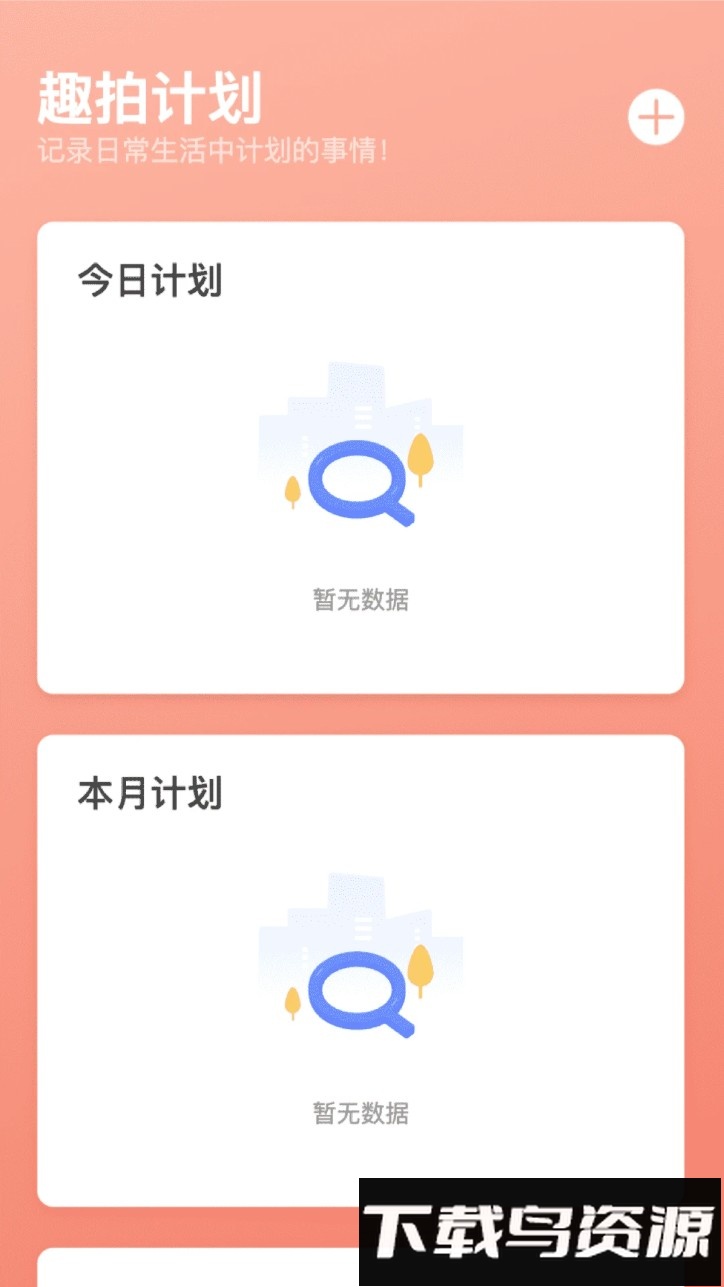Tap 暂无数据 text in the monthly plan card
This screenshot has height=1287, width=724.
click(362, 1110)
